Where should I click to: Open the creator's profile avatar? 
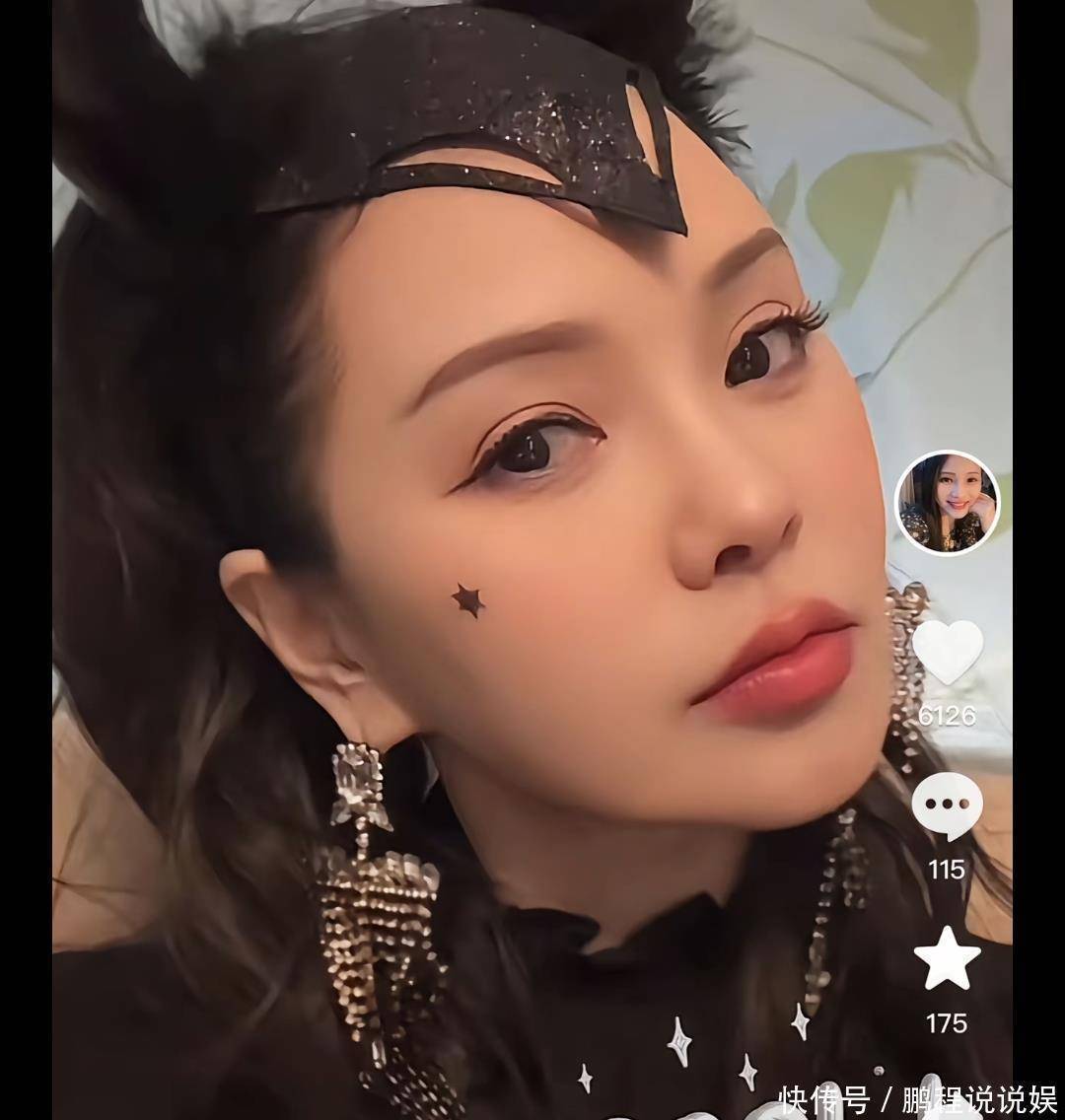pos(947,503)
